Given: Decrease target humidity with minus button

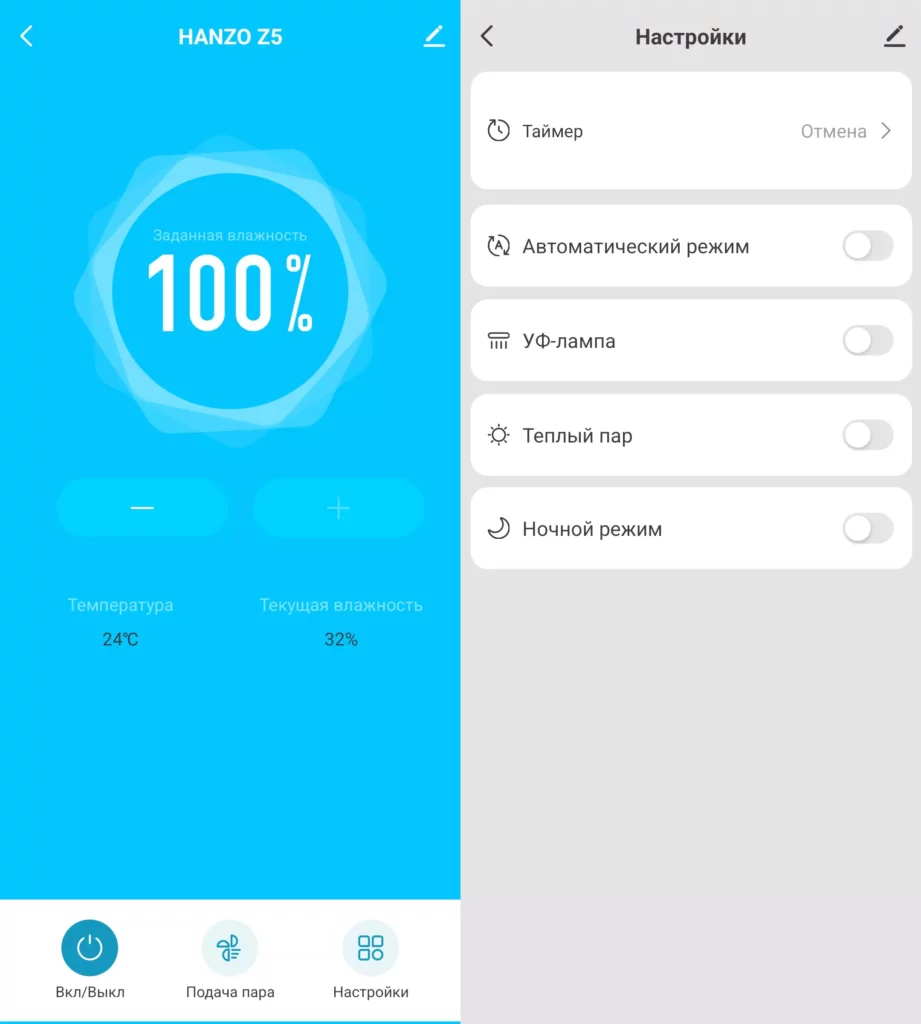Looking at the screenshot, I should (142, 508).
